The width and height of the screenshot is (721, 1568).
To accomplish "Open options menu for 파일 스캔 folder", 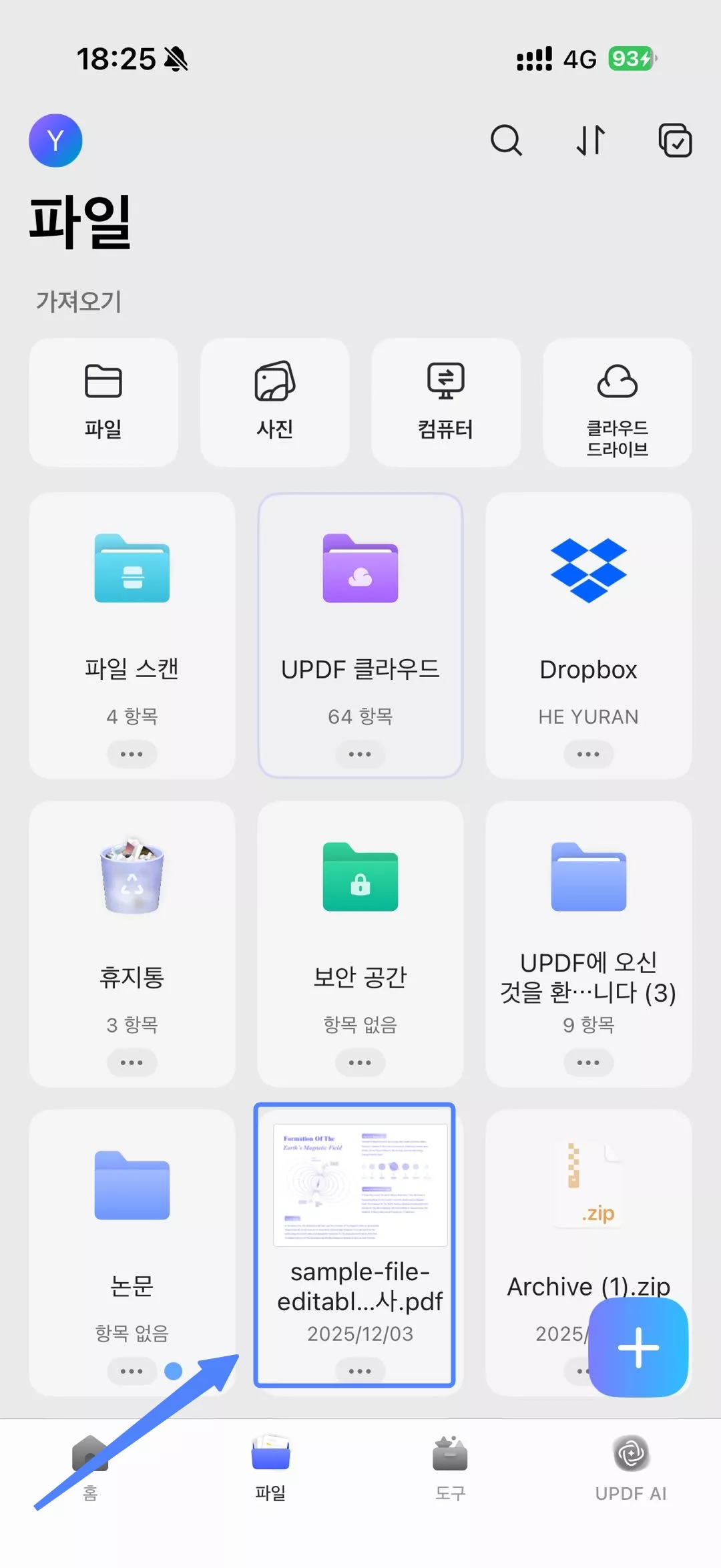I will click(132, 754).
